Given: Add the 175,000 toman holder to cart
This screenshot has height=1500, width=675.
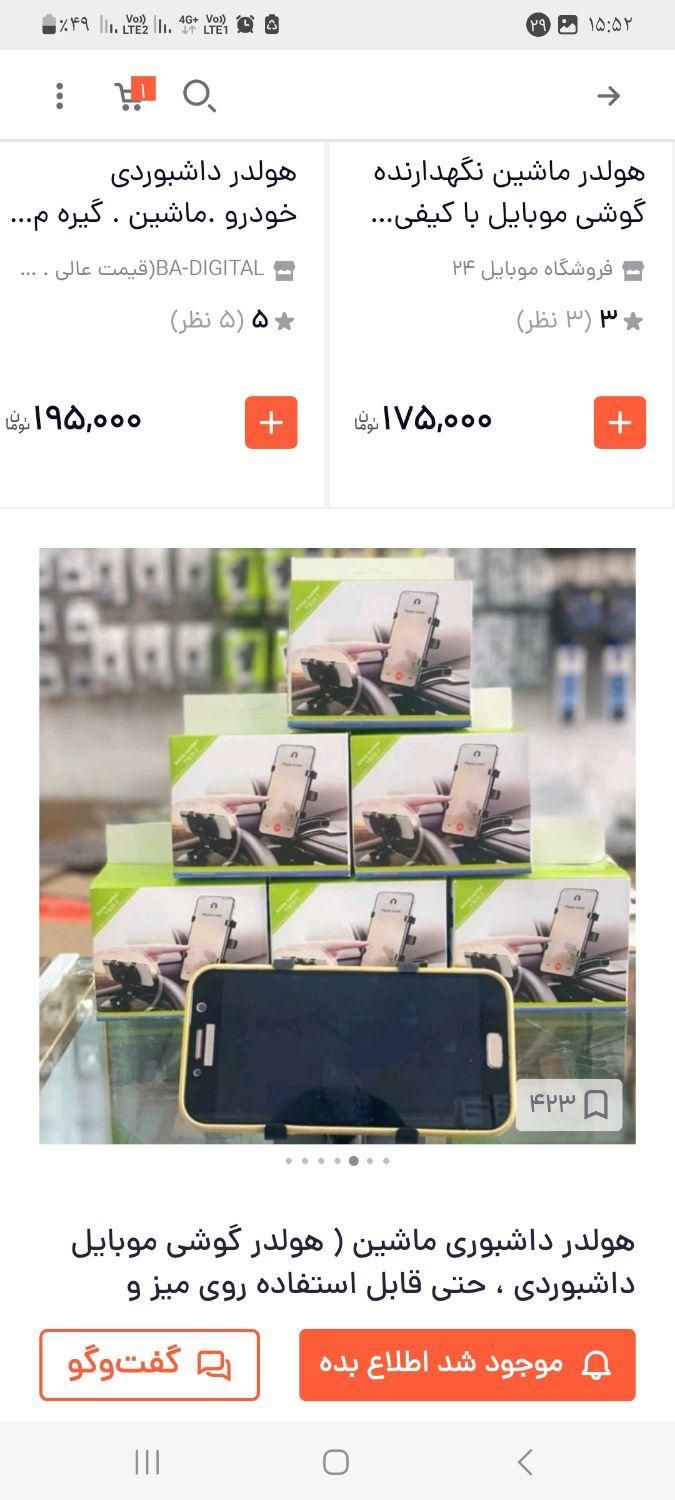Looking at the screenshot, I should coord(619,422).
